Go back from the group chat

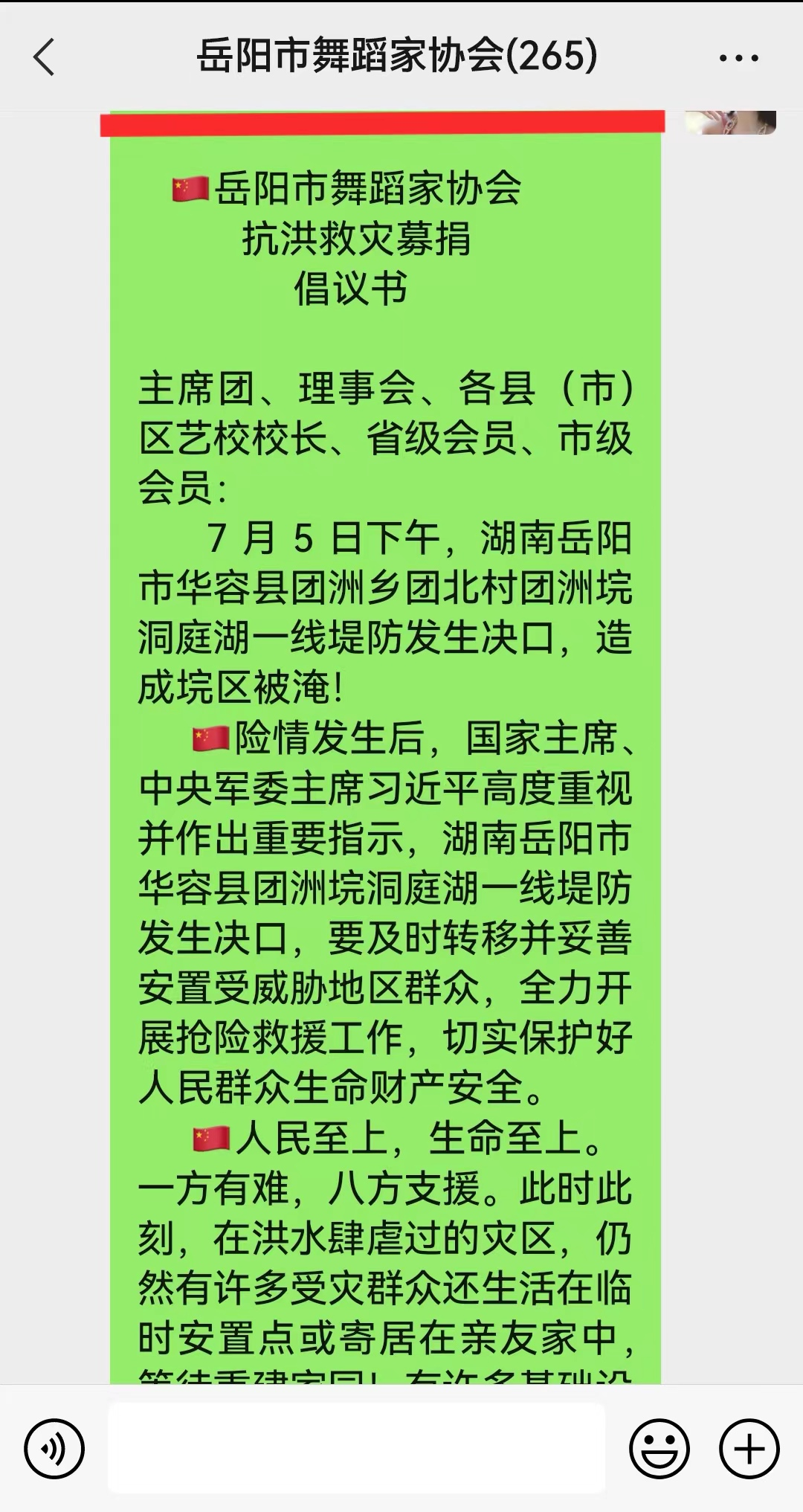[45, 57]
